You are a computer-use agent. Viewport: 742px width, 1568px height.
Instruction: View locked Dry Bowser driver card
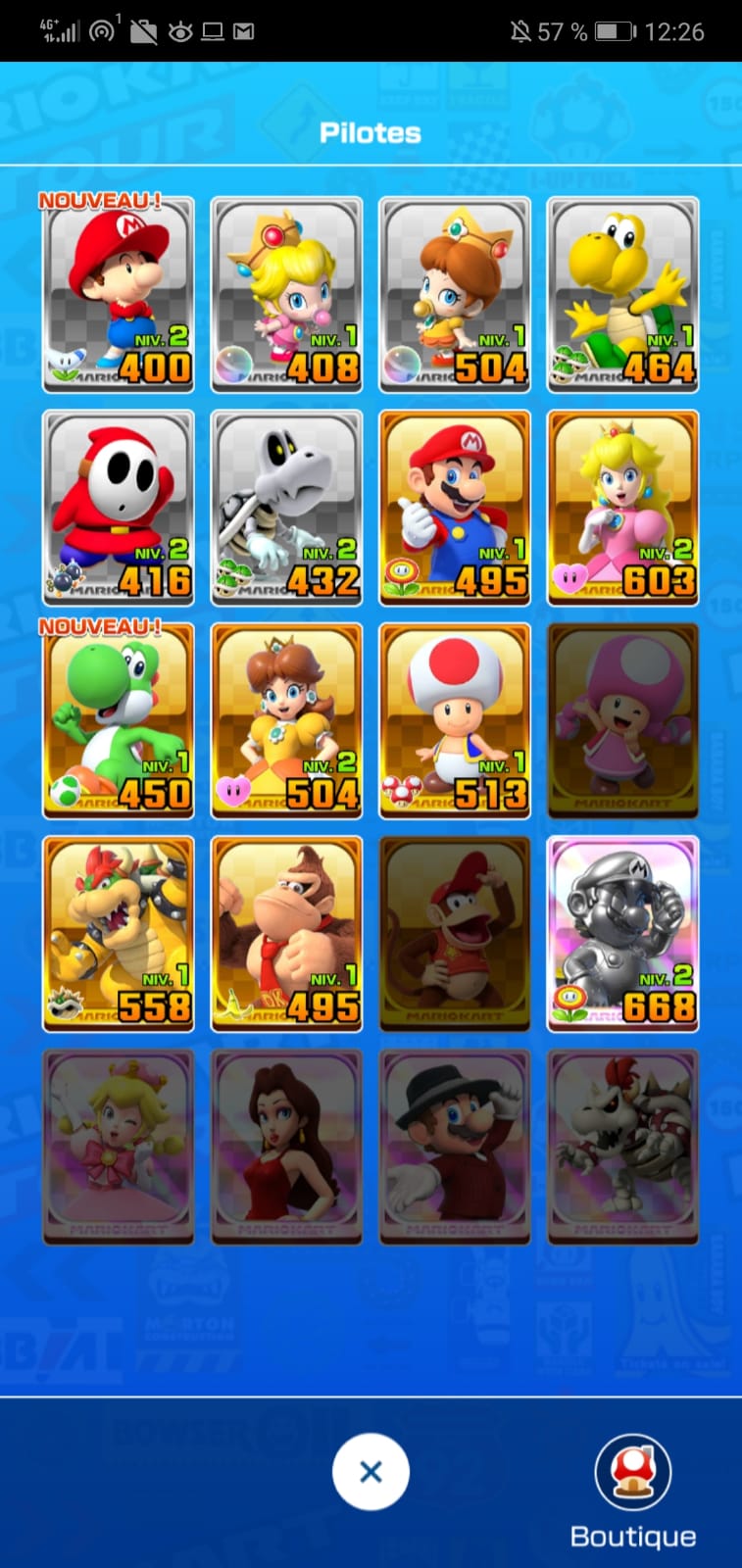point(623,1147)
